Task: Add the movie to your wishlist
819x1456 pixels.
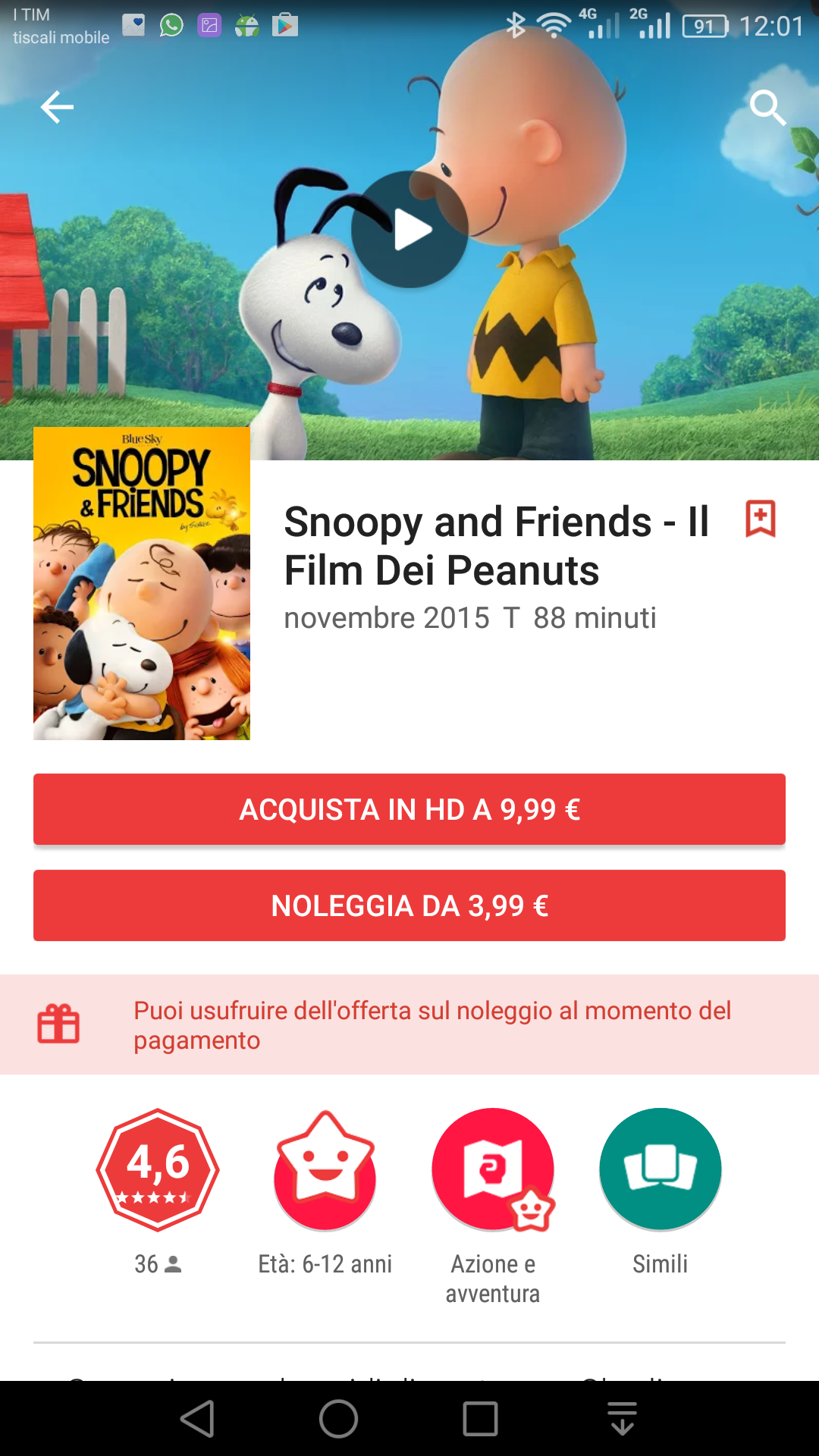Action: (761, 519)
